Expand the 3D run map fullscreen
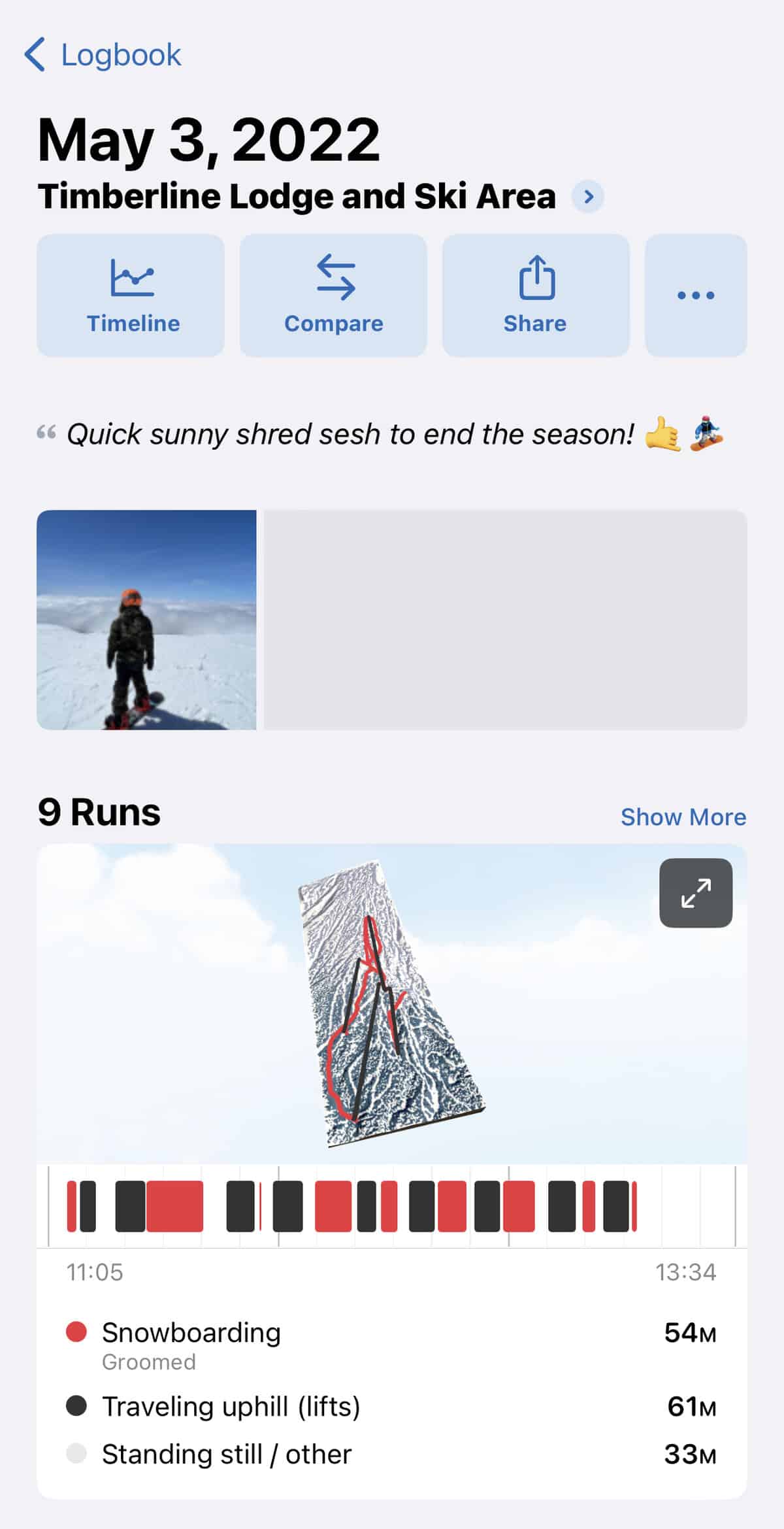 pos(696,893)
